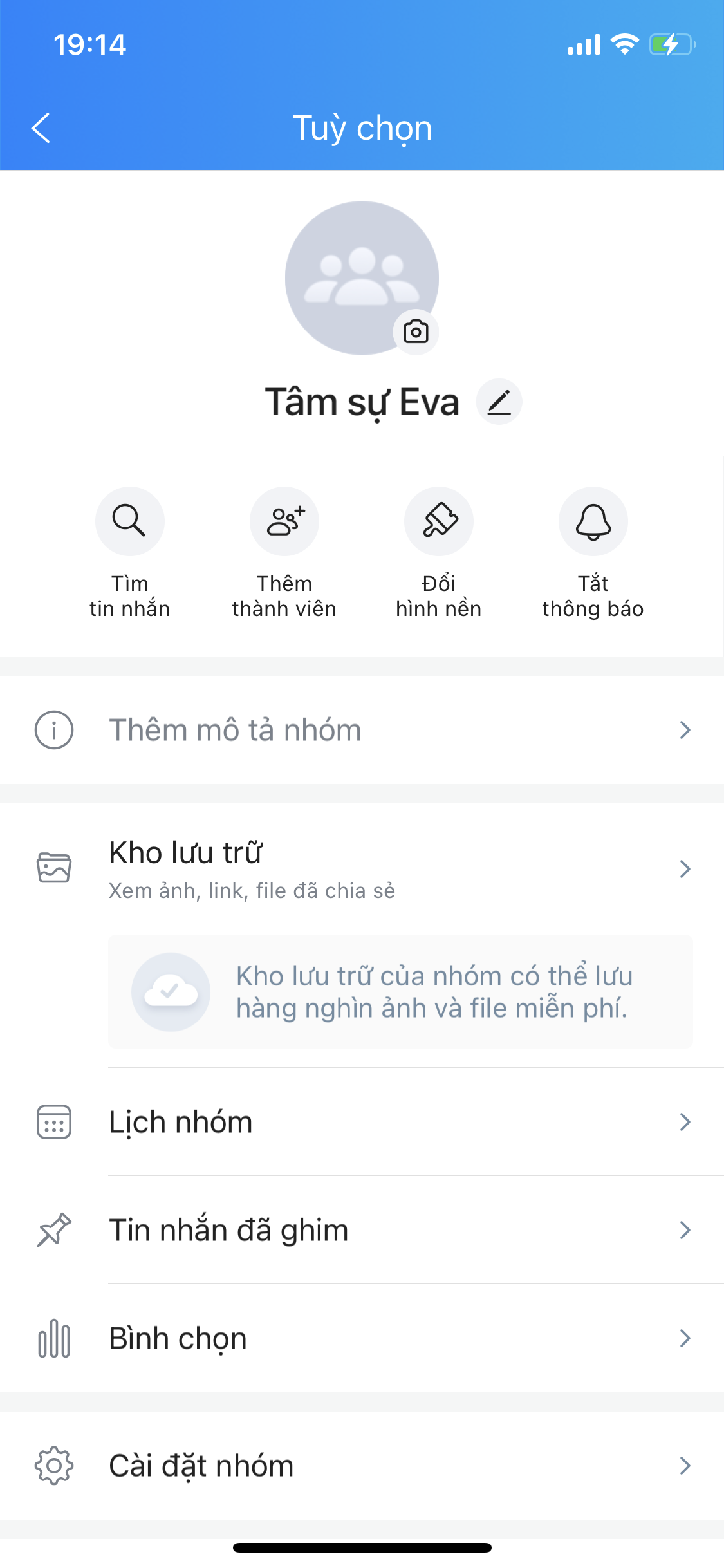
Task: Open Cài đặt nhóm settings
Action: [x=362, y=1466]
